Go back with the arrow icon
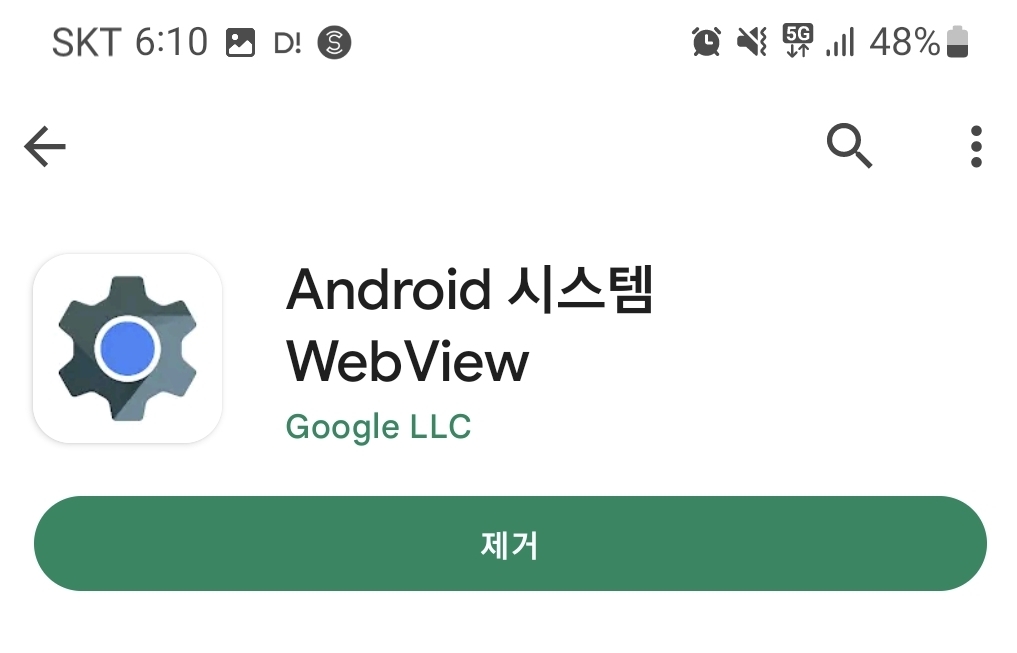Viewport: 1017px width, 653px height. [x=45, y=148]
